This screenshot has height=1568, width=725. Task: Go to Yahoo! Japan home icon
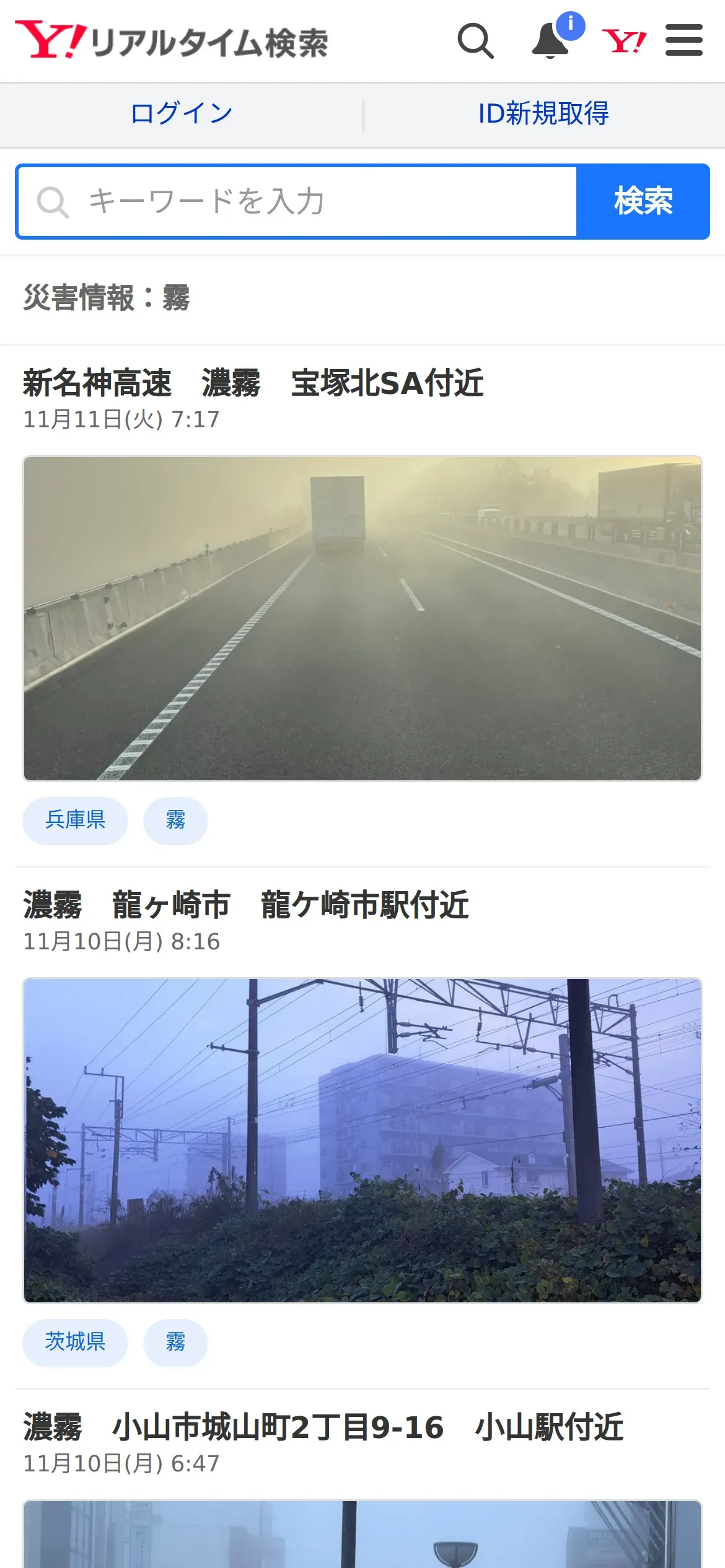[x=624, y=41]
